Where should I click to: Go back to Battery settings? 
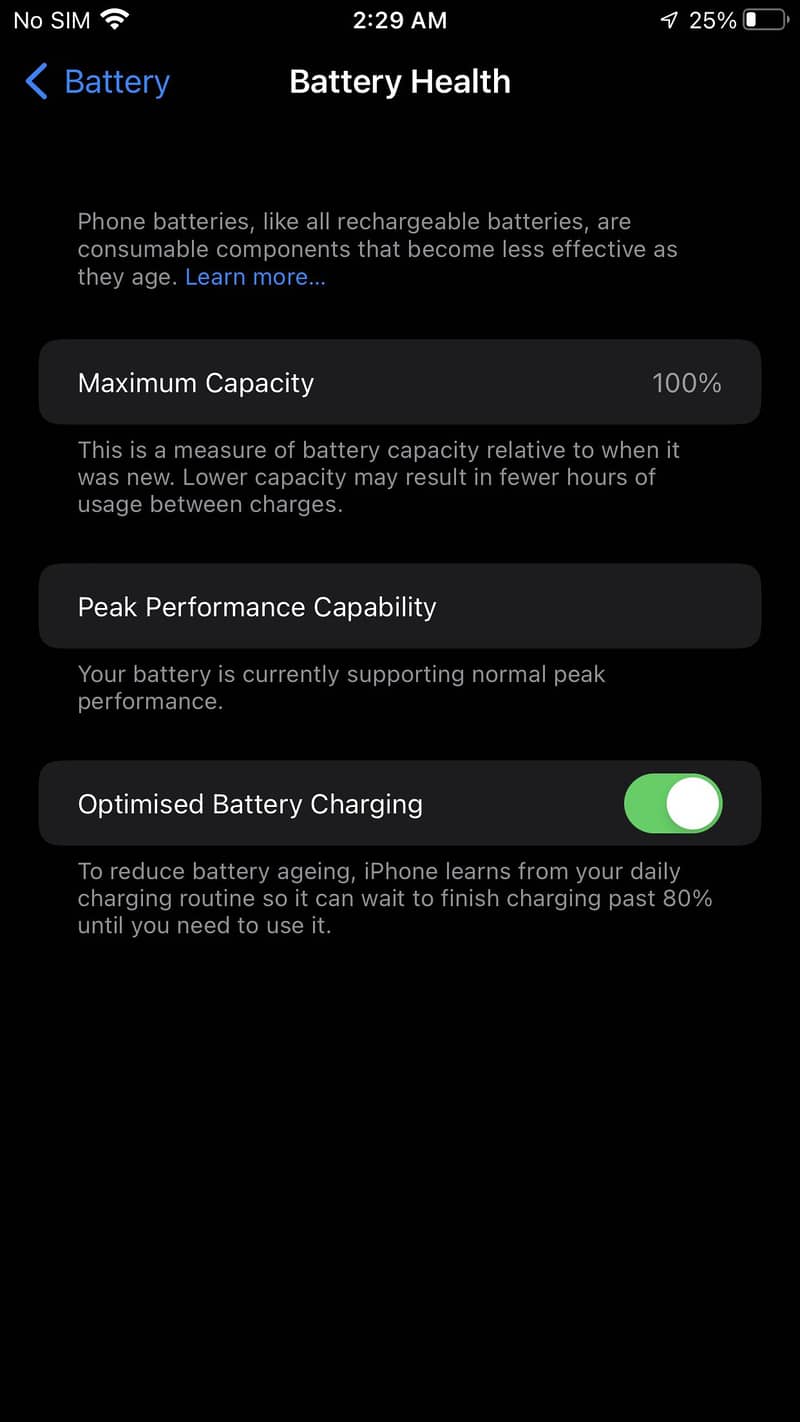[97, 82]
